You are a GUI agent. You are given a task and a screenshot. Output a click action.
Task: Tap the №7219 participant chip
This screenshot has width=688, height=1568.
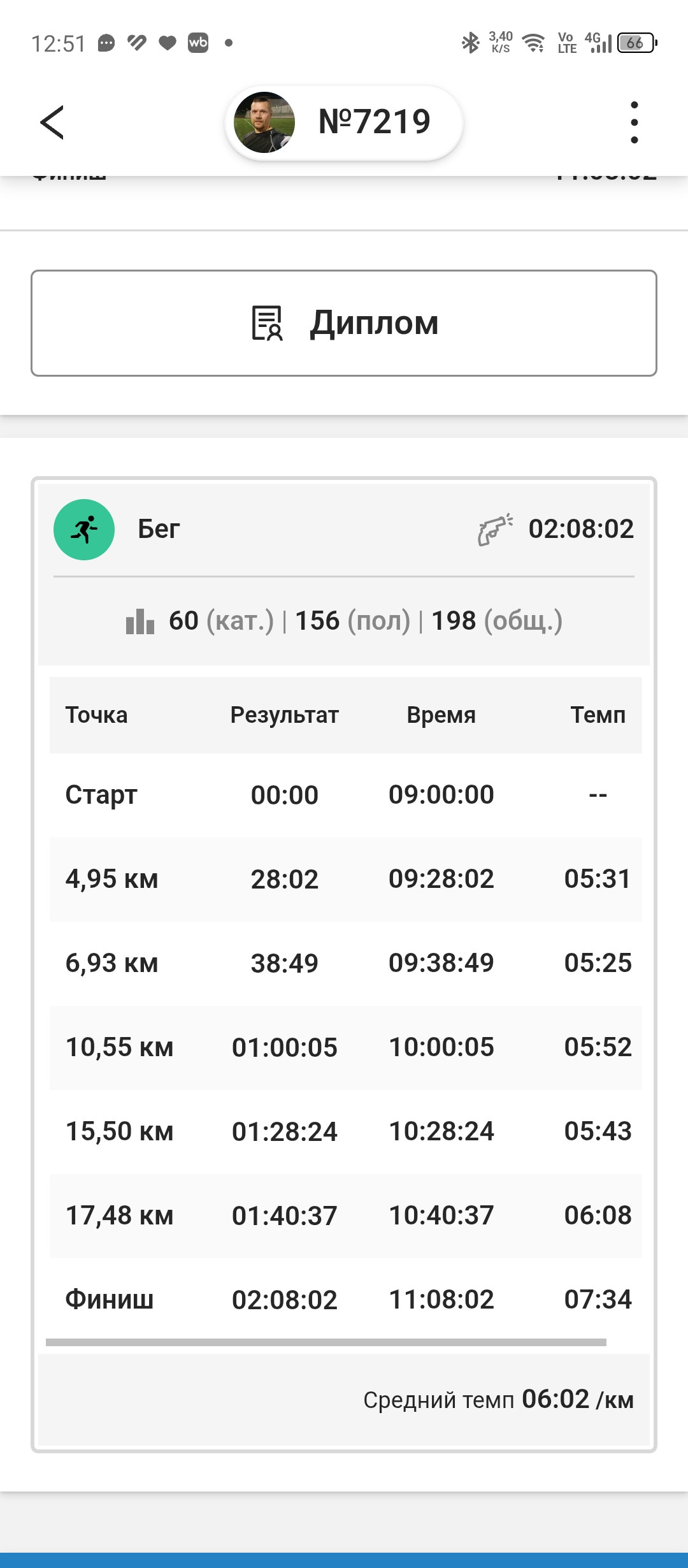pyautogui.click(x=344, y=122)
